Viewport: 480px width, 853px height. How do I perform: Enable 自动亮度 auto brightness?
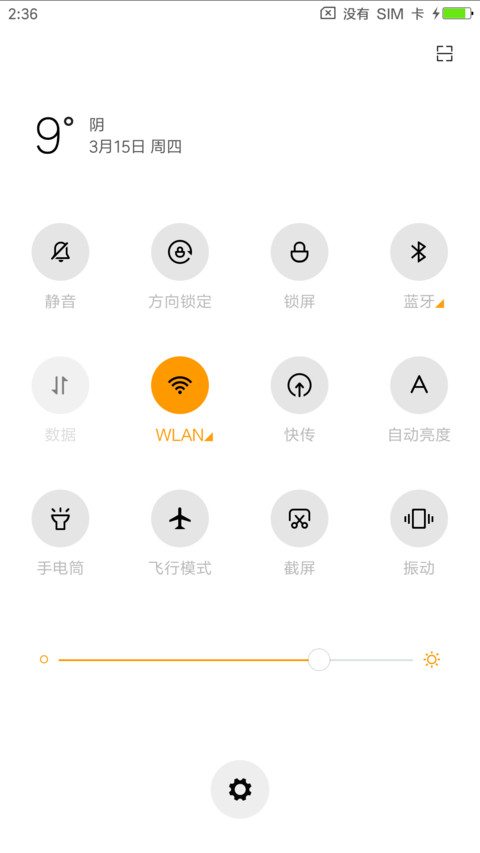point(419,385)
